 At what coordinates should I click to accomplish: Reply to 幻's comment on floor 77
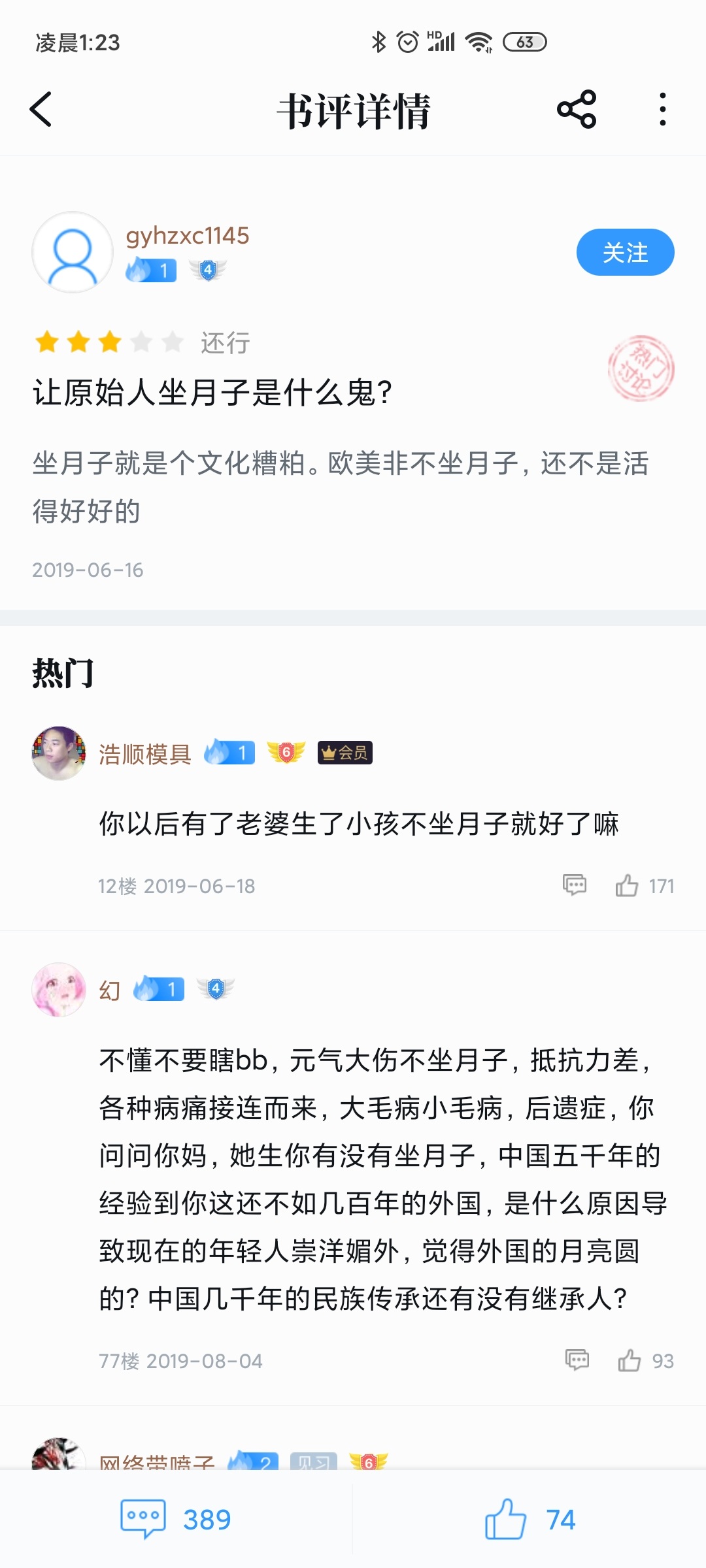click(577, 1360)
